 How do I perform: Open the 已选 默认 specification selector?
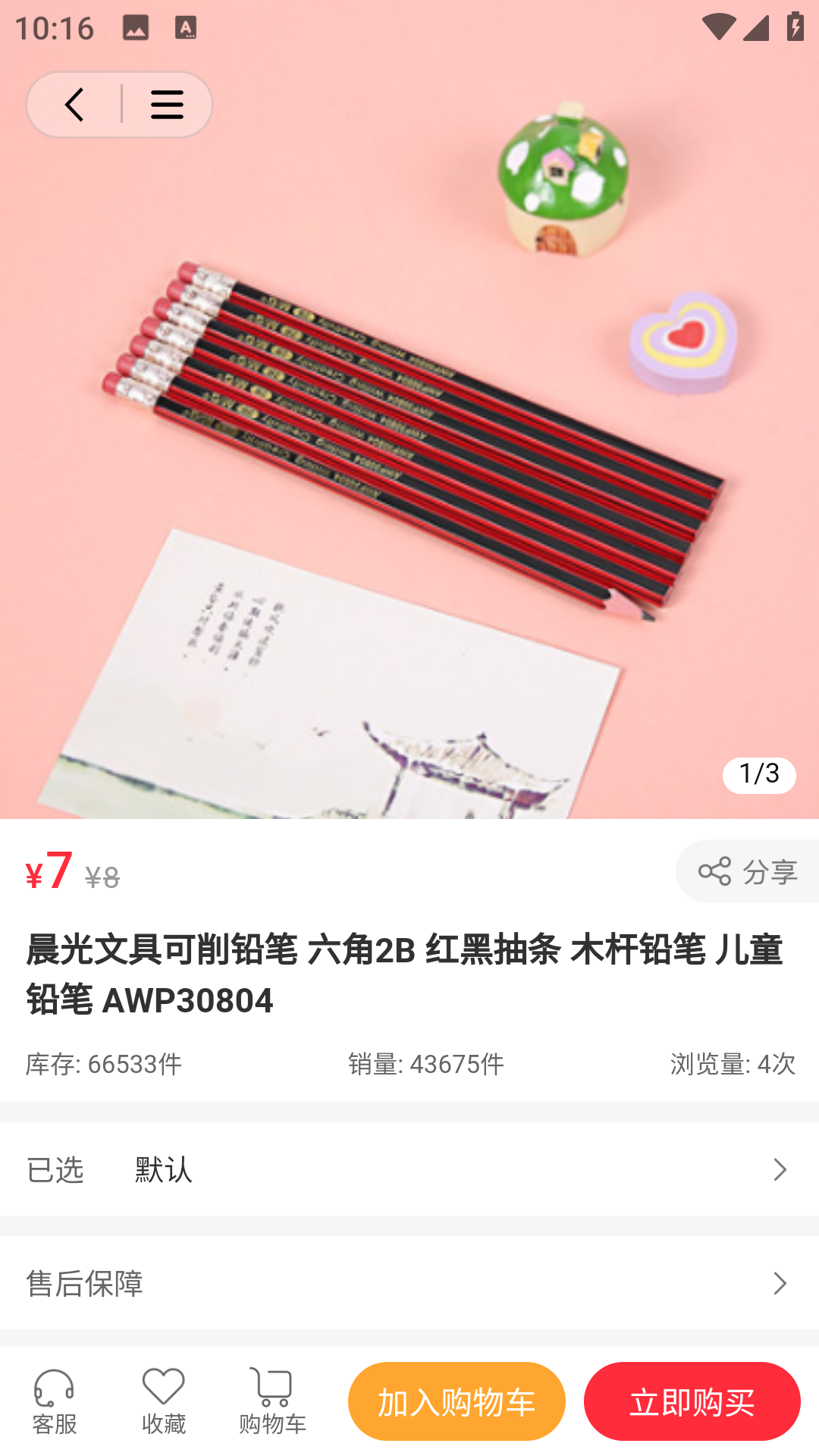pos(409,1169)
